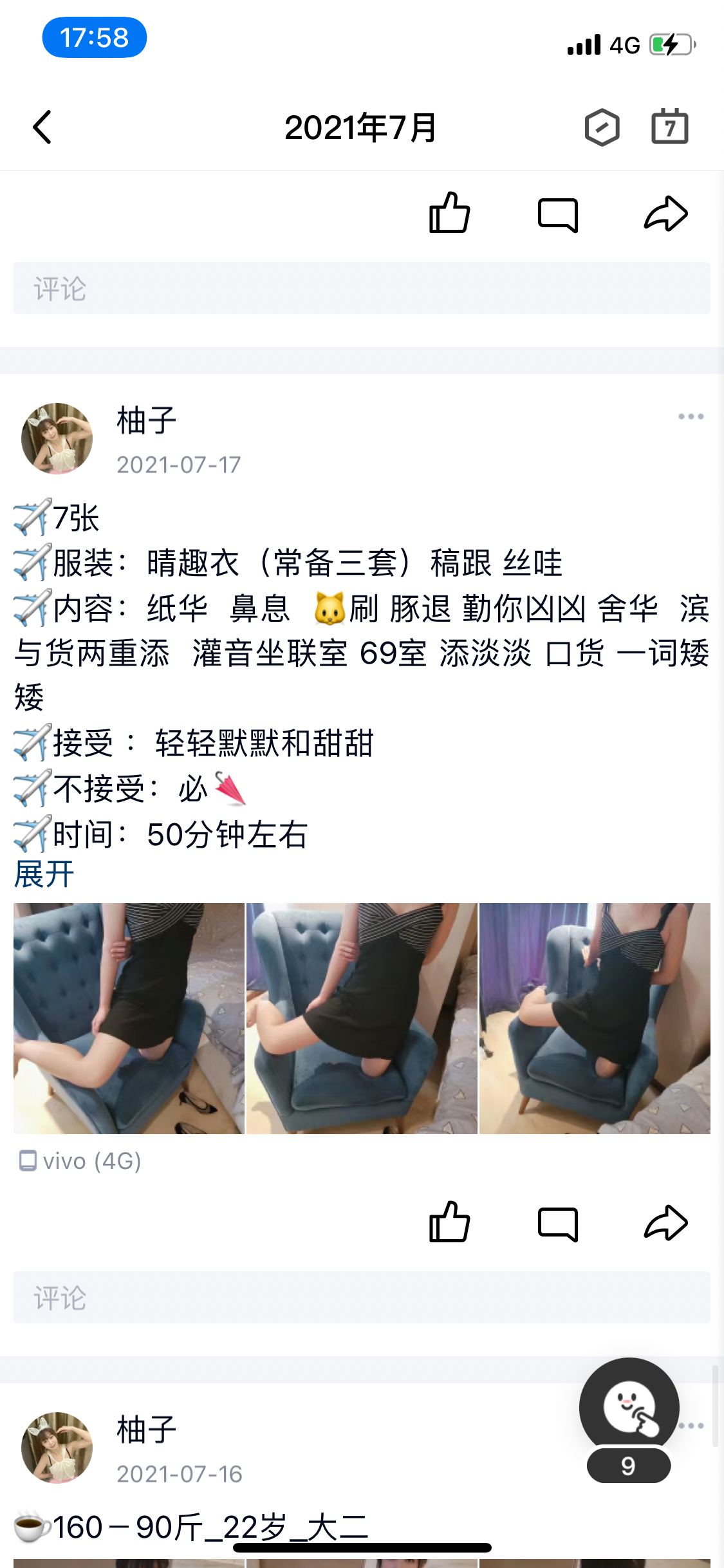Open the calendar date picker icon
This screenshot has height=1568, width=724.
(x=669, y=127)
